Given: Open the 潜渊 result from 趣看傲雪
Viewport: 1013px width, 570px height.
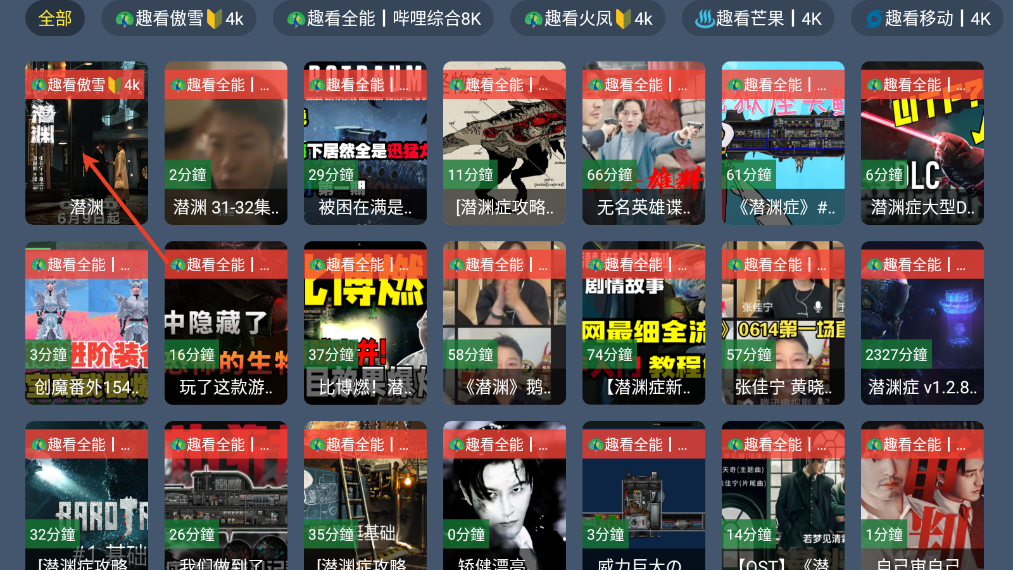Looking at the screenshot, I should point(86,143).
